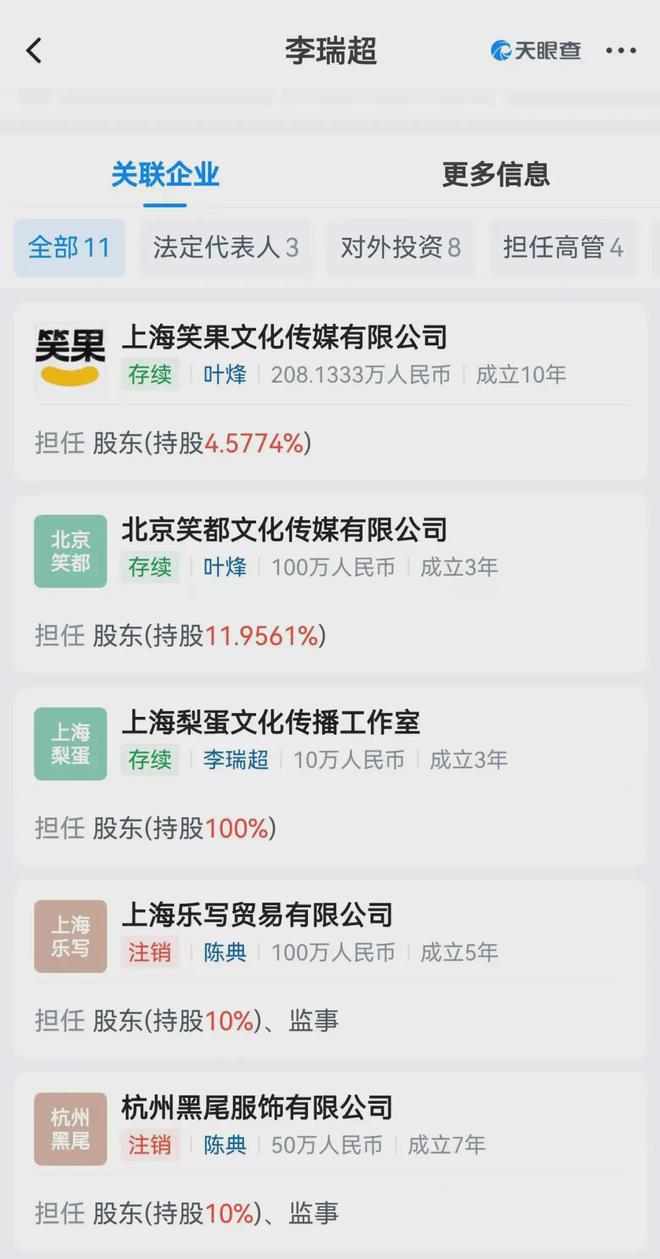Switch to the 更多信息 tab
This screenshot has height=1259, width=660.
click(496, 175)
